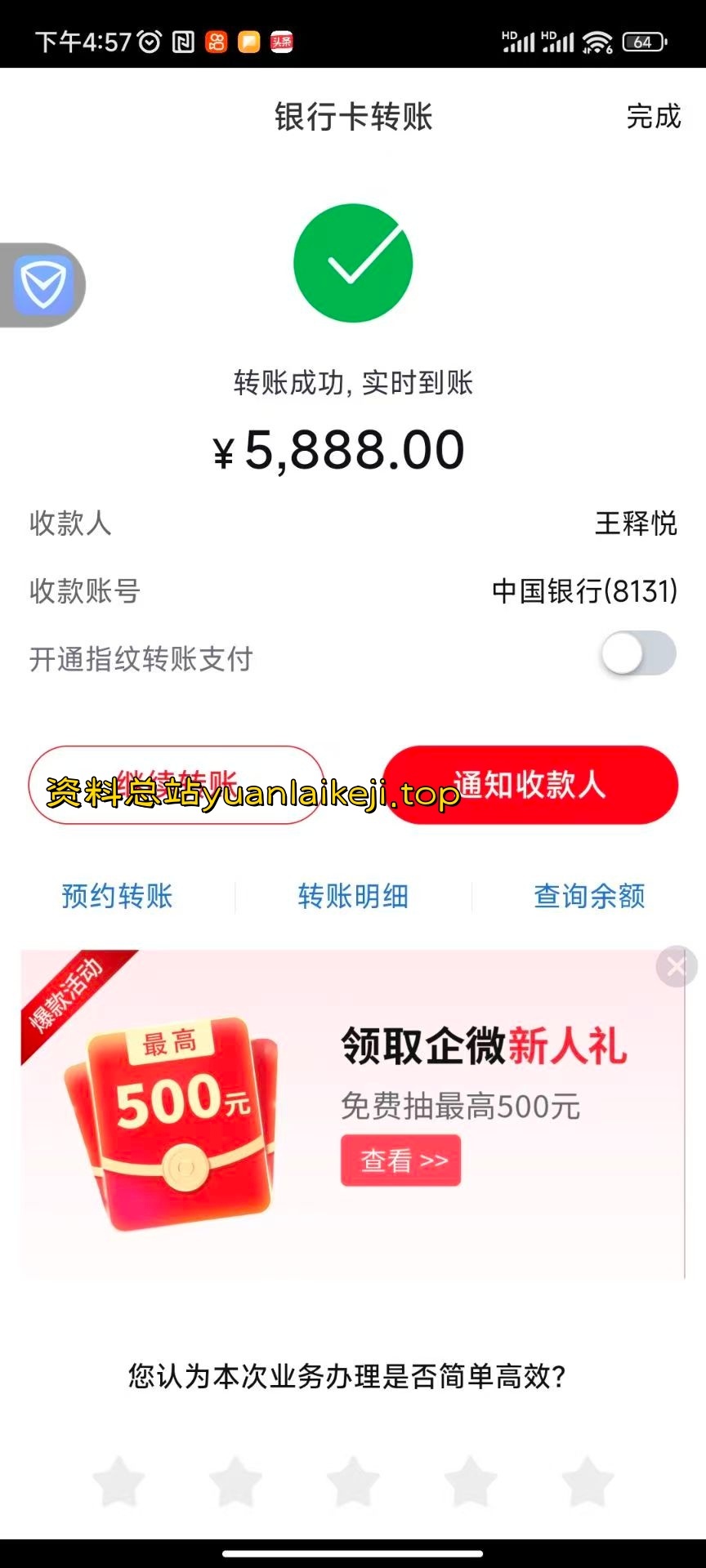Viewport: 706px width, 1568px height.
Task: Enable fingerprint transfer payment switch
Action: coord(638,654)
